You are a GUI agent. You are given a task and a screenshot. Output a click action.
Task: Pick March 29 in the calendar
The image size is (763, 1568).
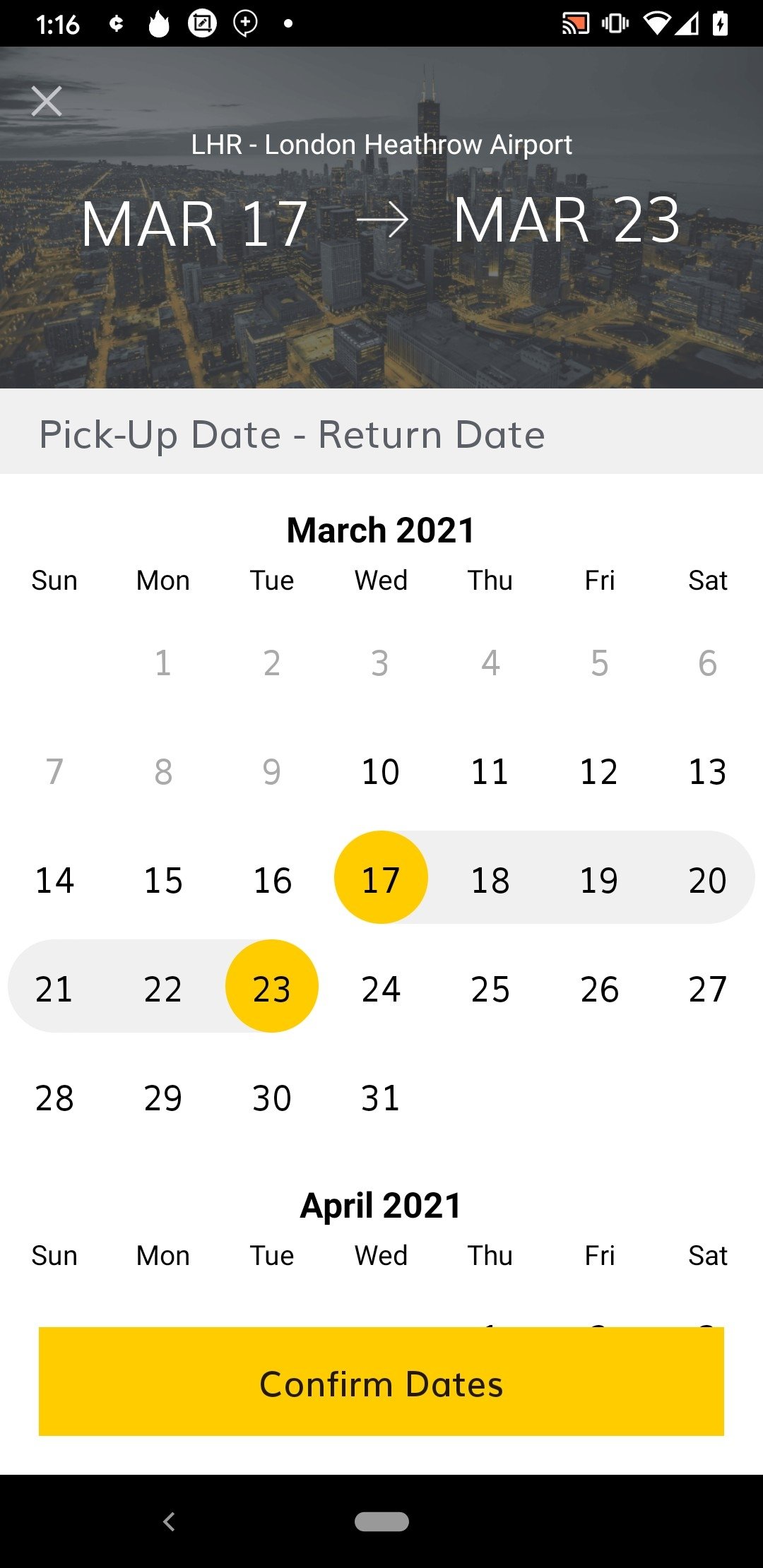click(163, 1098)
